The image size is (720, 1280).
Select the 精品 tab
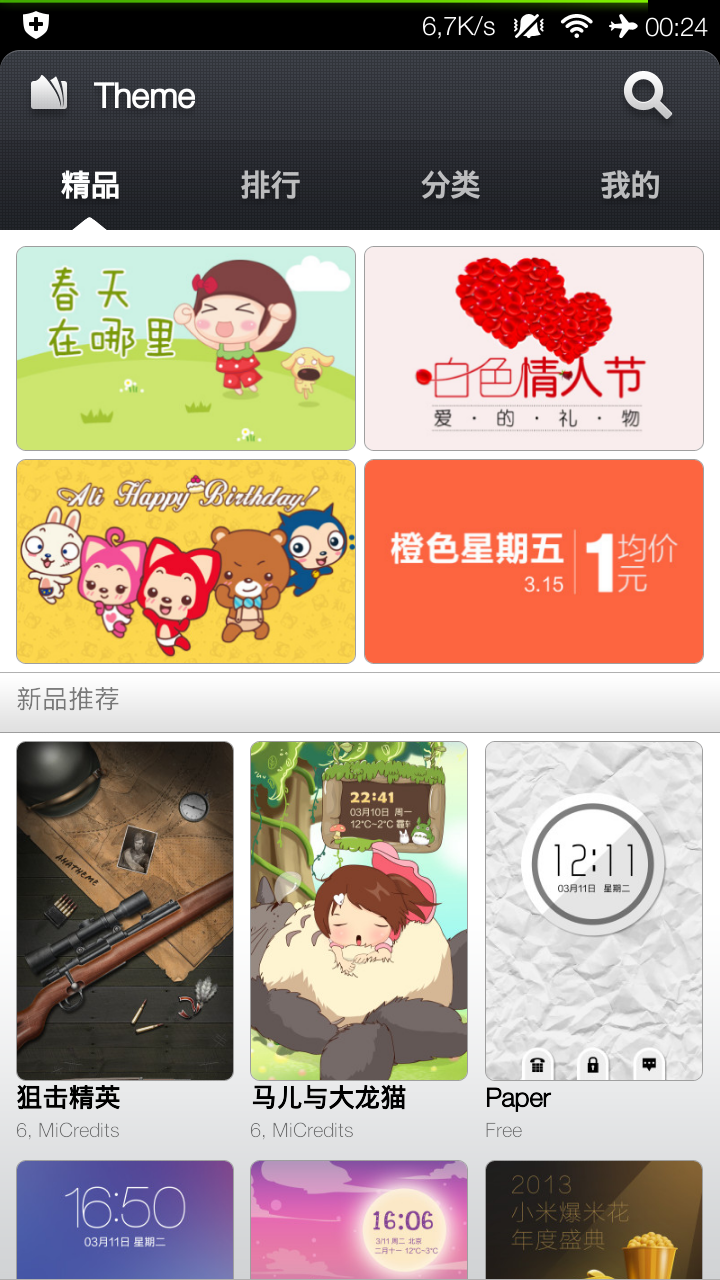pos(90,185)
